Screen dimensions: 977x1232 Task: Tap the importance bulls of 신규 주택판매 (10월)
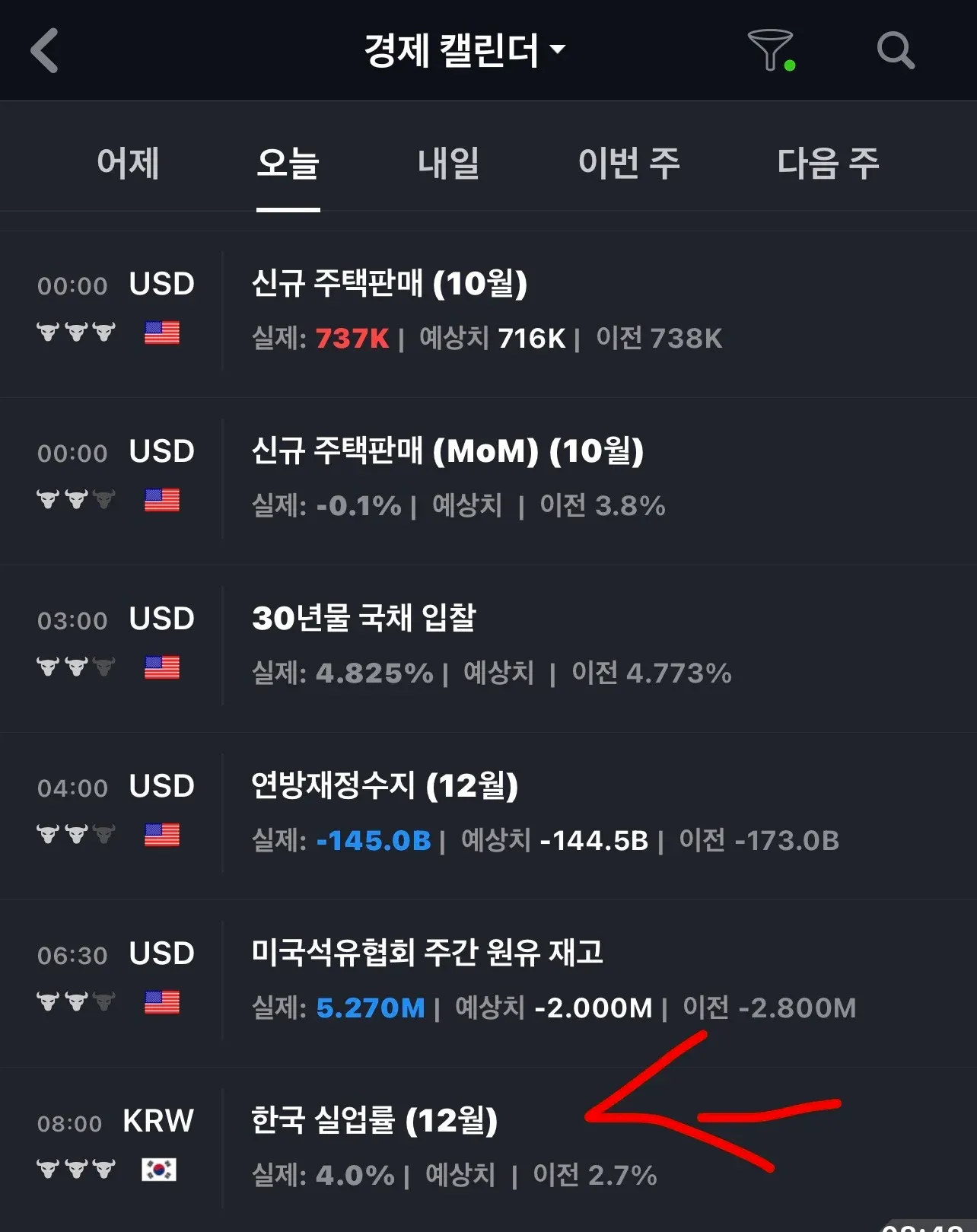pos(75,333)
